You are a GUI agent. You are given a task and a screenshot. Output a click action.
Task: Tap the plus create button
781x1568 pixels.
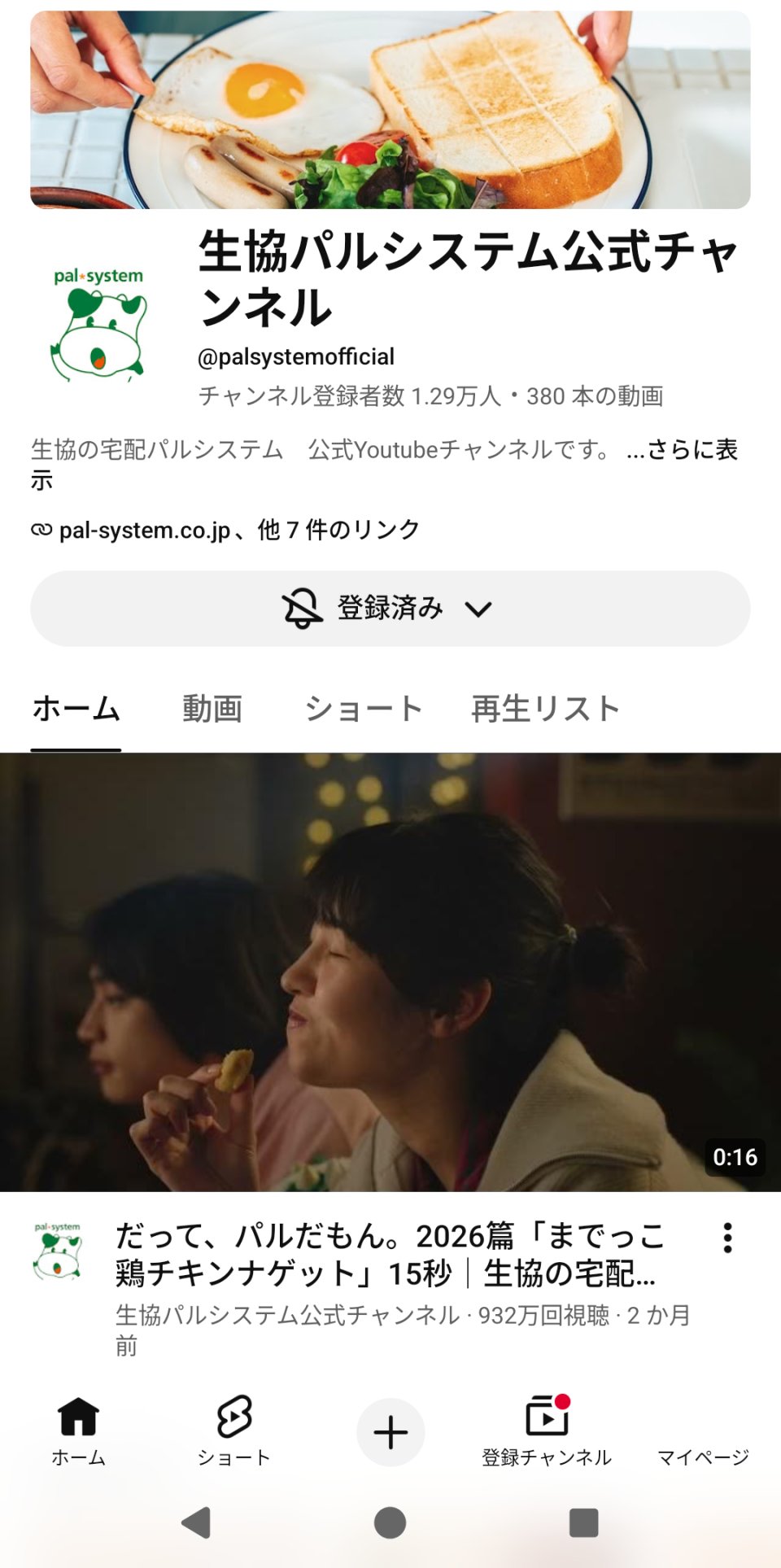[390, 1432]
